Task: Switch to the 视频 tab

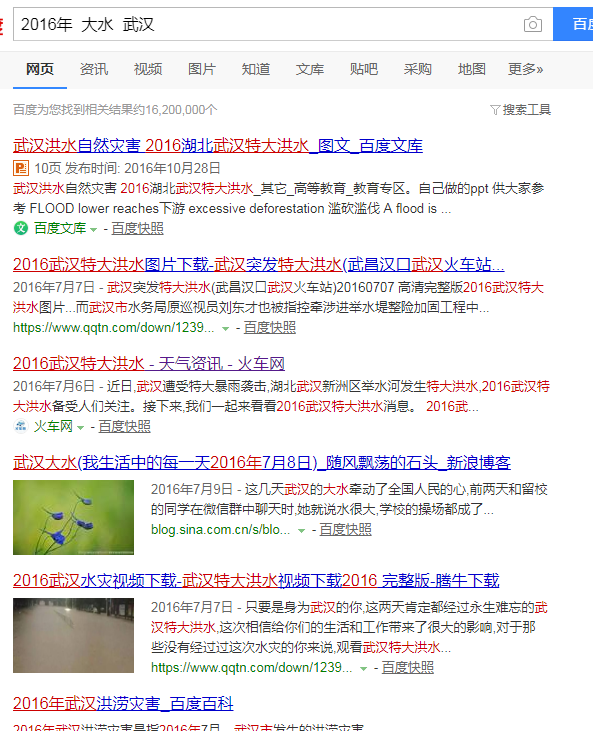Action: pos(148,69)
